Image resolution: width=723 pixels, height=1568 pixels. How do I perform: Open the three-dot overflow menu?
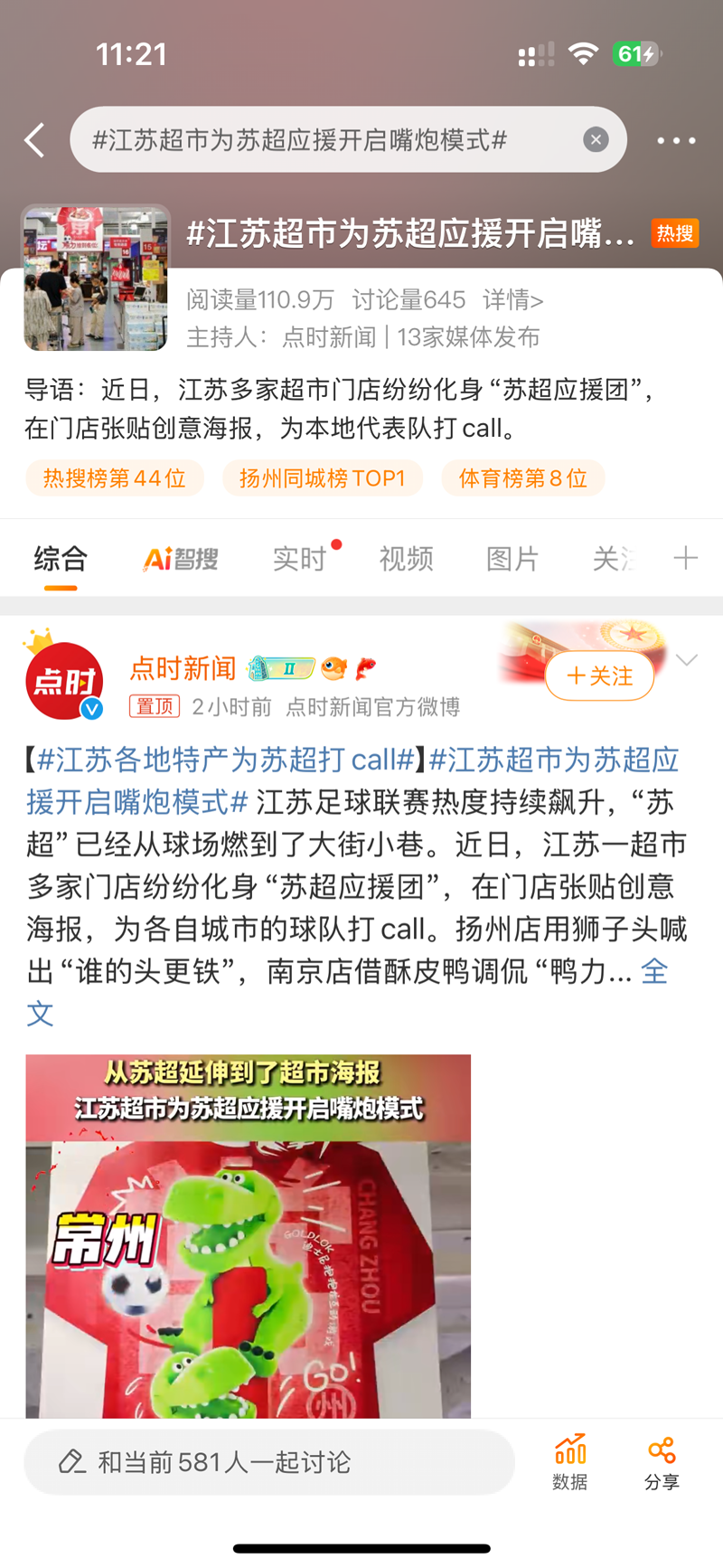pos(676,140)
